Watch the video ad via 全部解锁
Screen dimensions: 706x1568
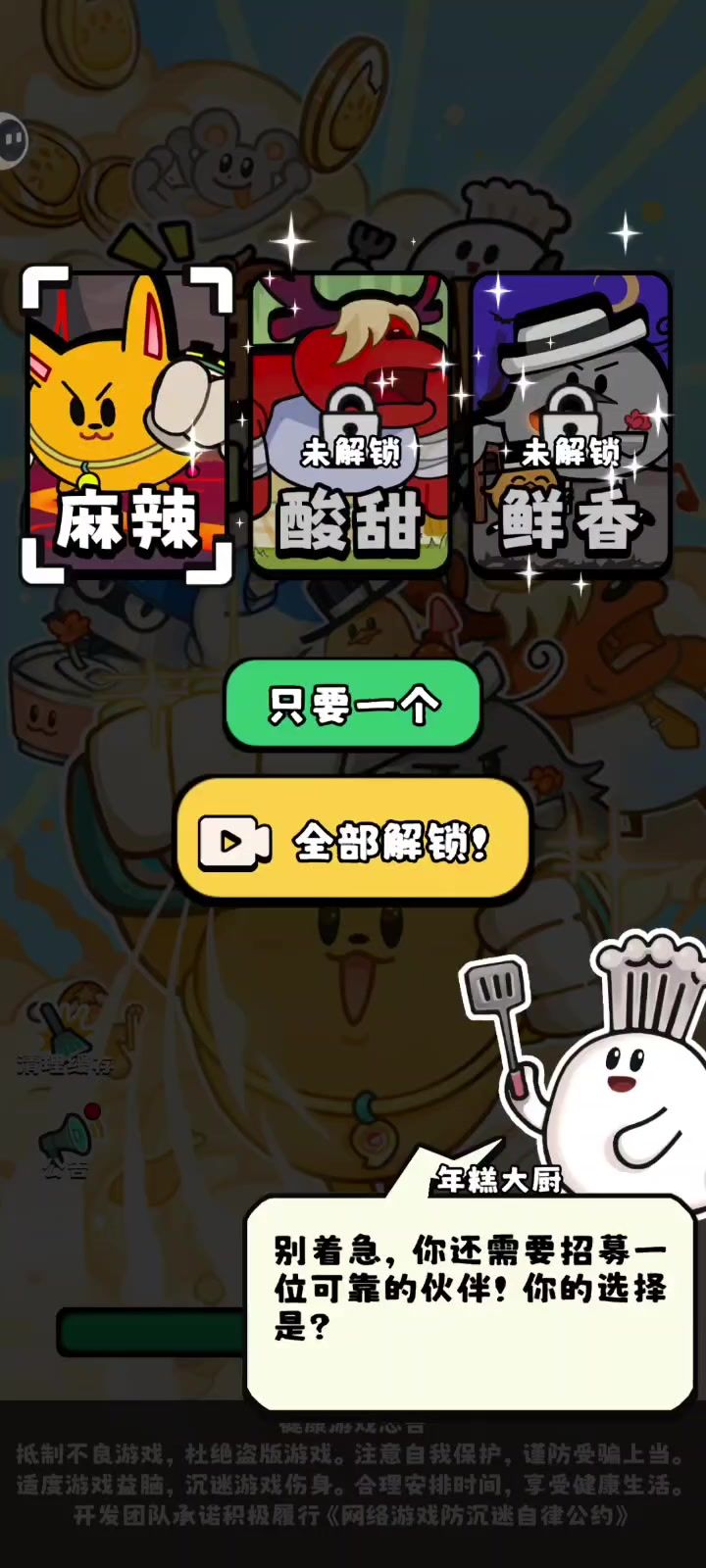coord(353,841)
